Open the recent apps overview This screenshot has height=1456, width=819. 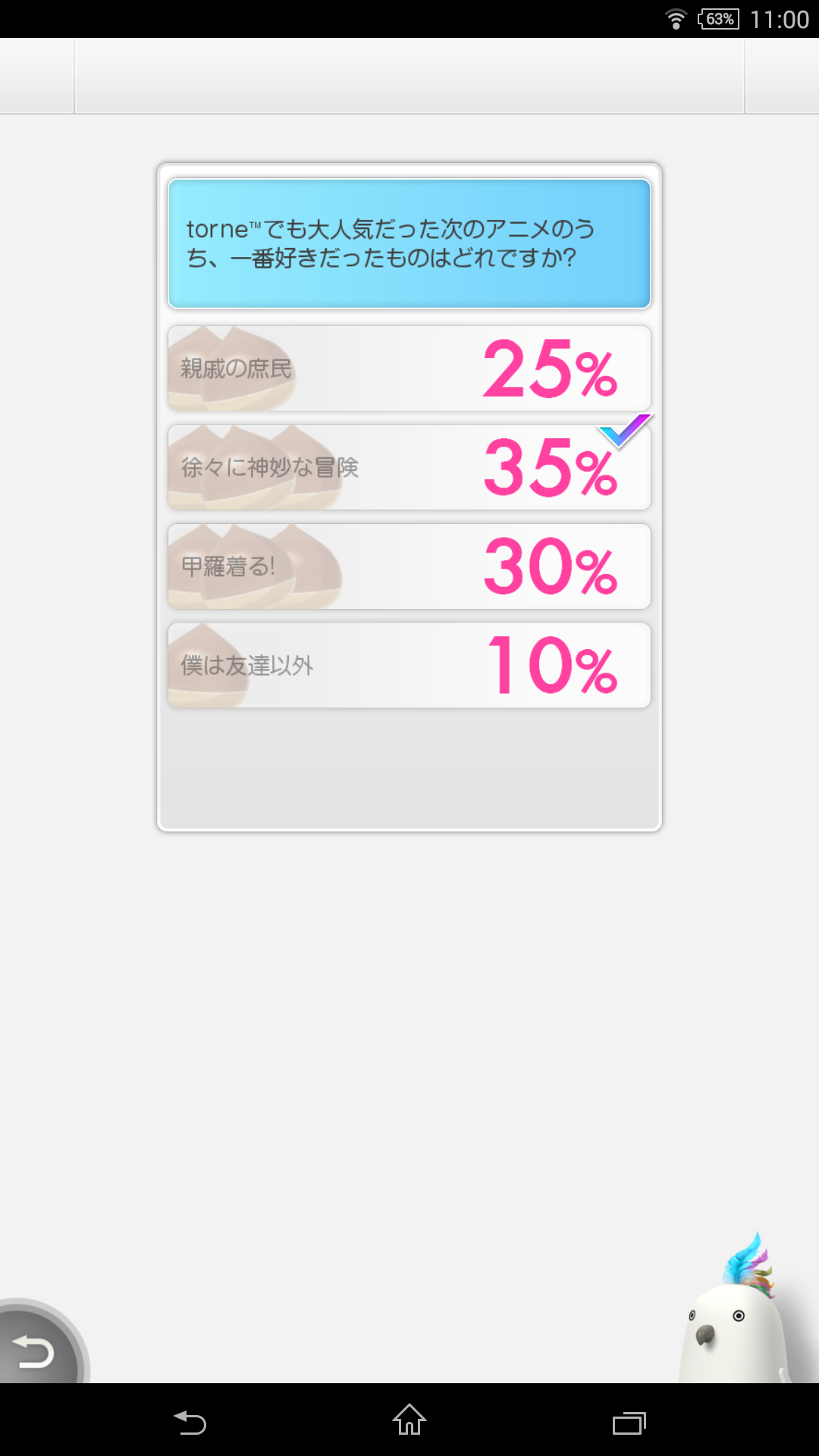click(x=629, y=1422)
